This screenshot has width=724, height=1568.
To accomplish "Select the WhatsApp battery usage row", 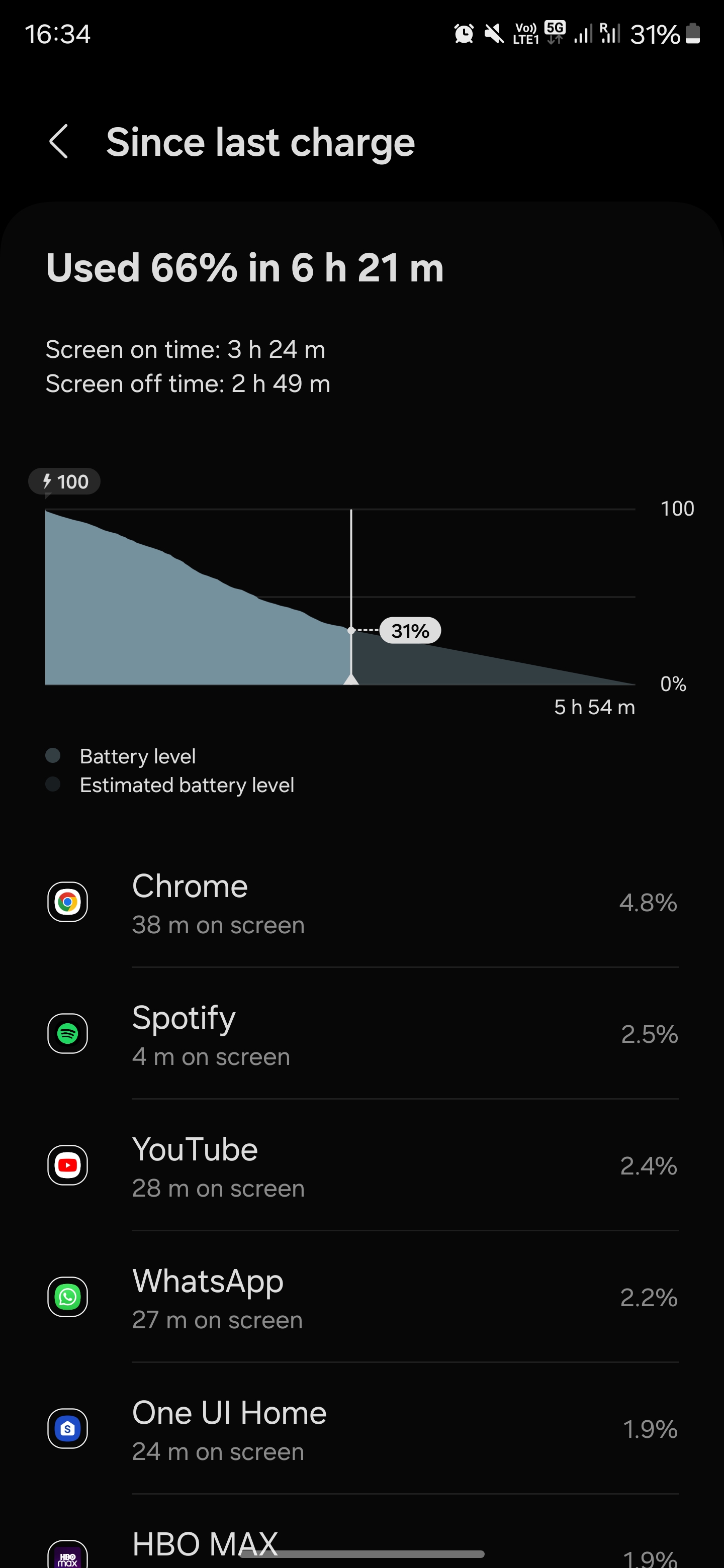I will pyautogui.click(x=361, y=1297).
